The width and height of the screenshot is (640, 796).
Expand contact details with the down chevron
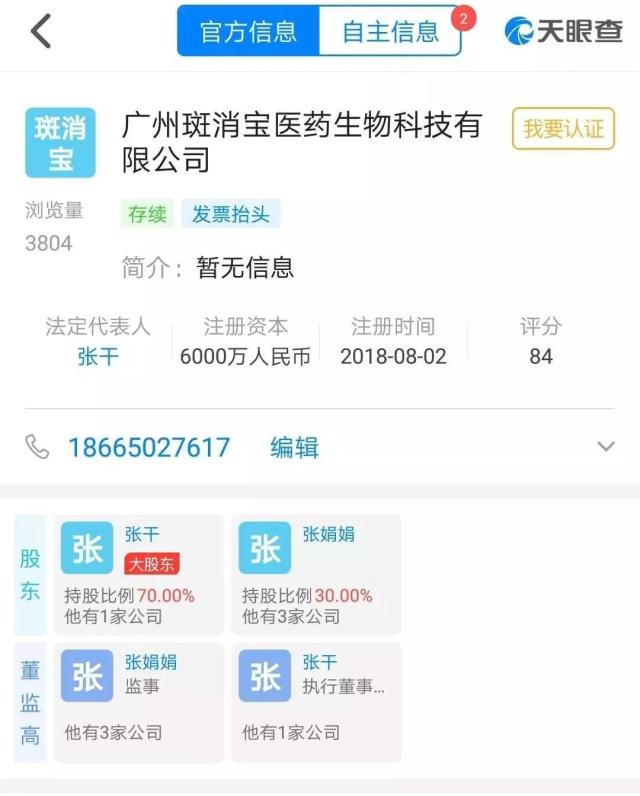[x=606, y=447]
